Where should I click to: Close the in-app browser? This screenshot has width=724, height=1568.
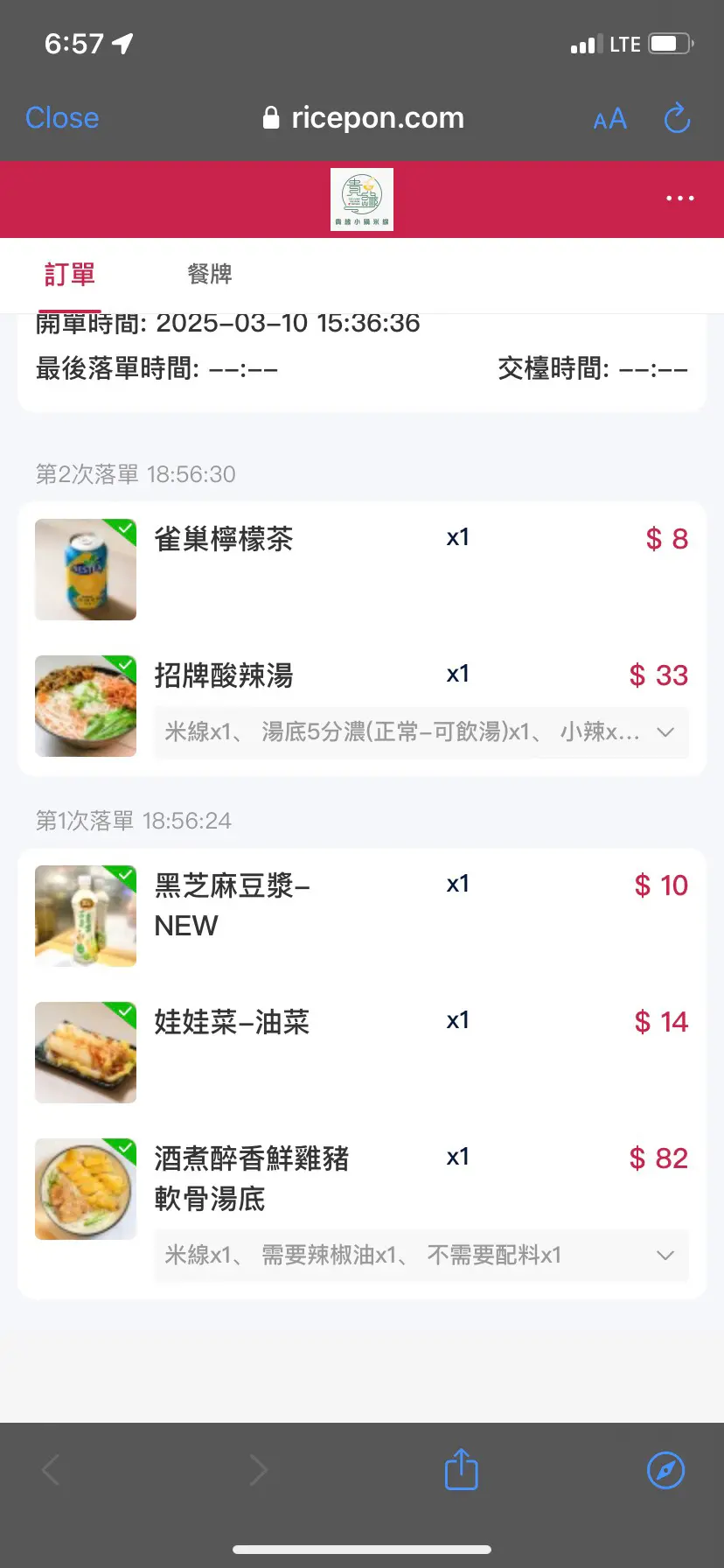pos(62,118)
